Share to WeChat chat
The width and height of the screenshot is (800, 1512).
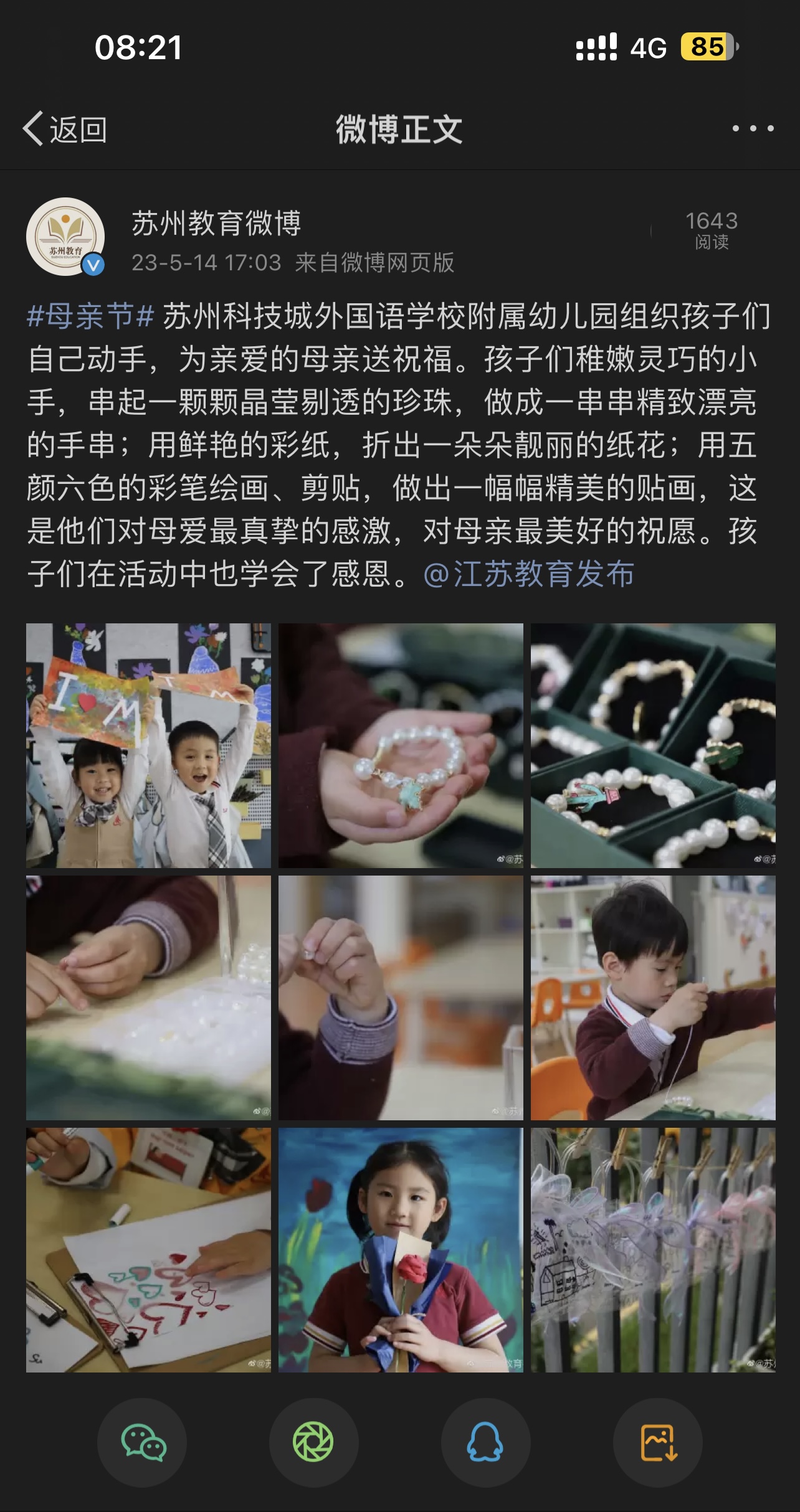click(x=142, y=1442)
